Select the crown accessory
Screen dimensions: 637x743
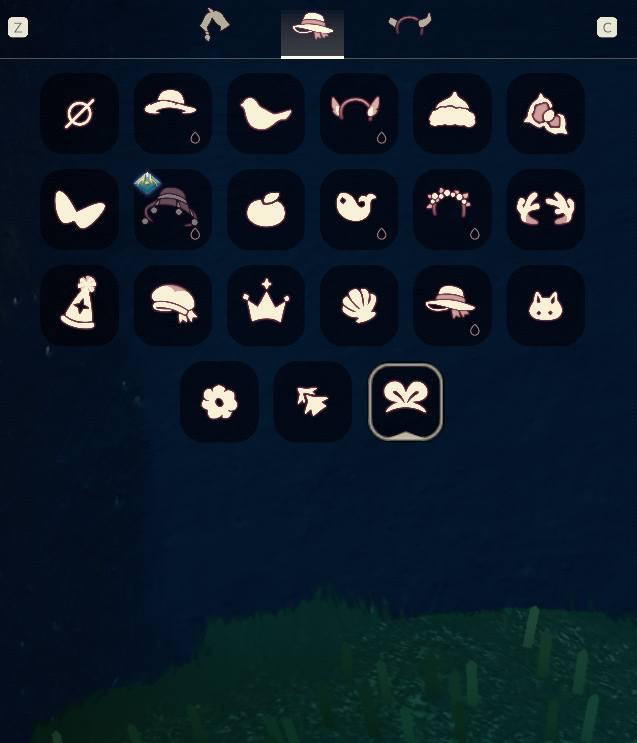[266, 305]
